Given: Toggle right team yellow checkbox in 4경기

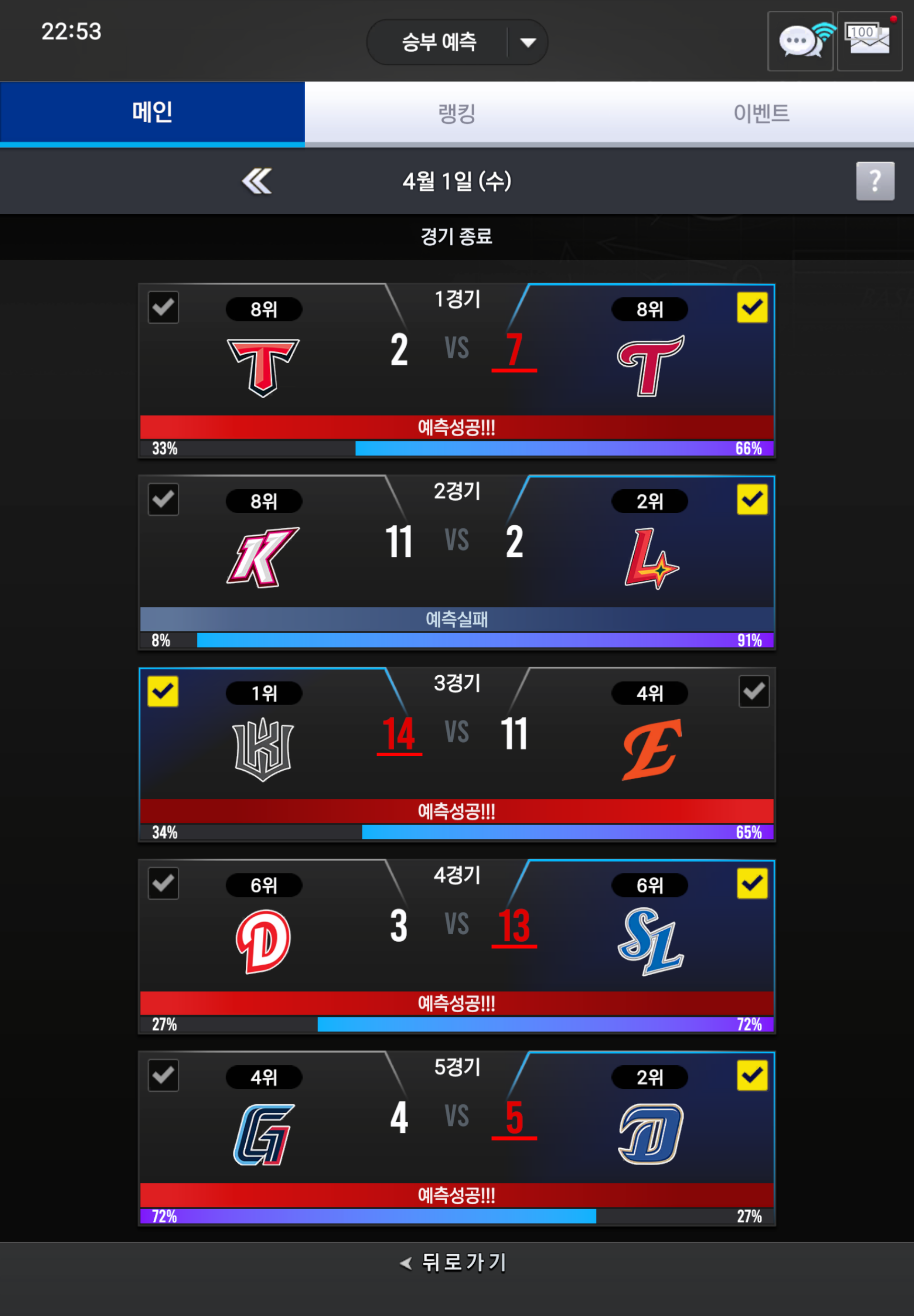Looking at the screenshot, I should [752, 883].
